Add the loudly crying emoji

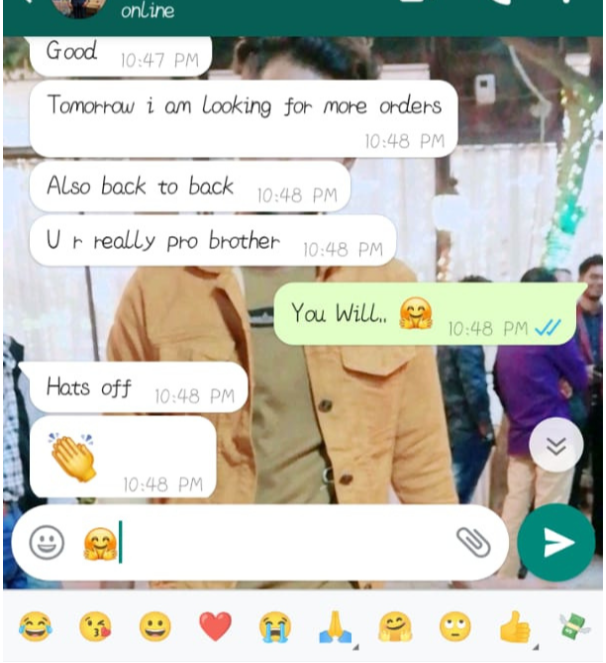(275, 628)
